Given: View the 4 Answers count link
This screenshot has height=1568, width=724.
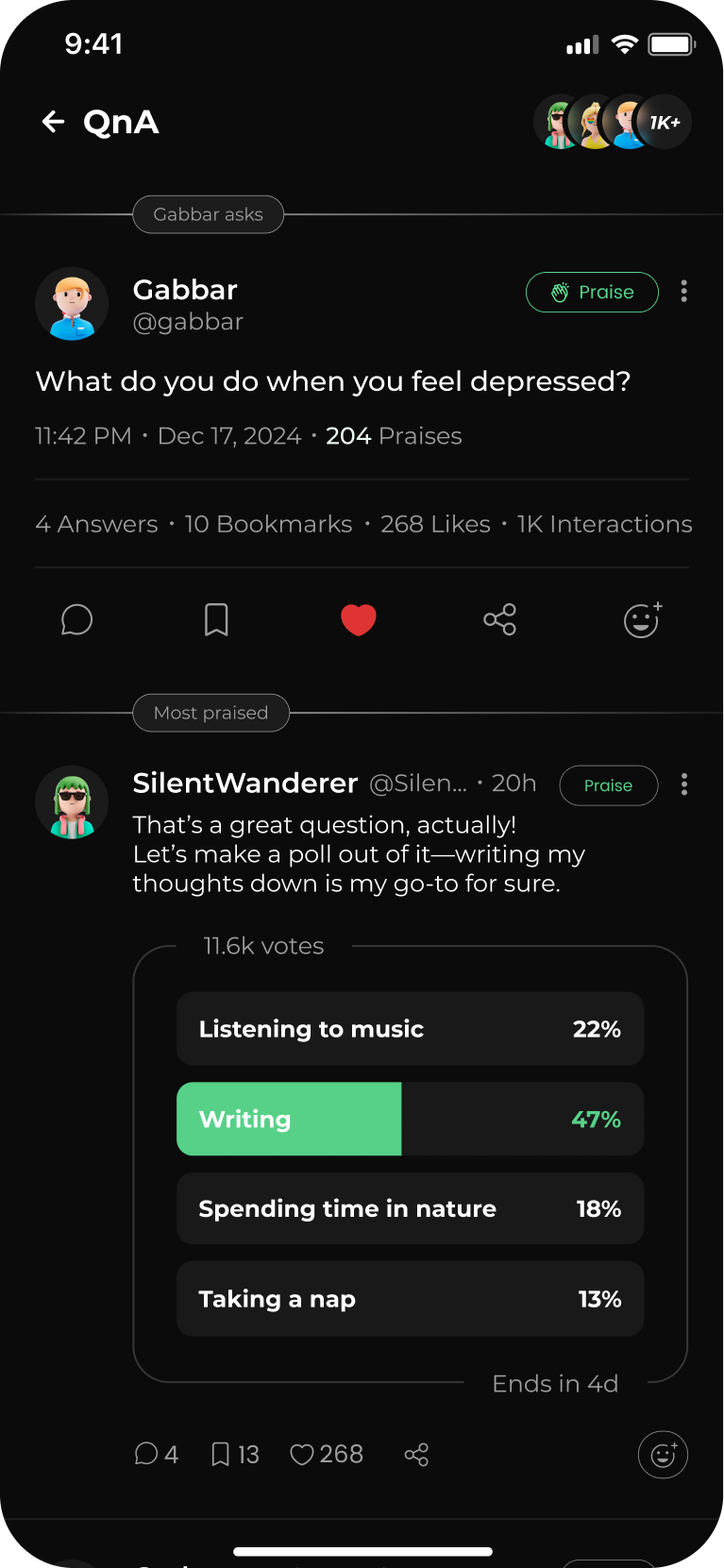Looking at the screenshot, I should point(96,524).
